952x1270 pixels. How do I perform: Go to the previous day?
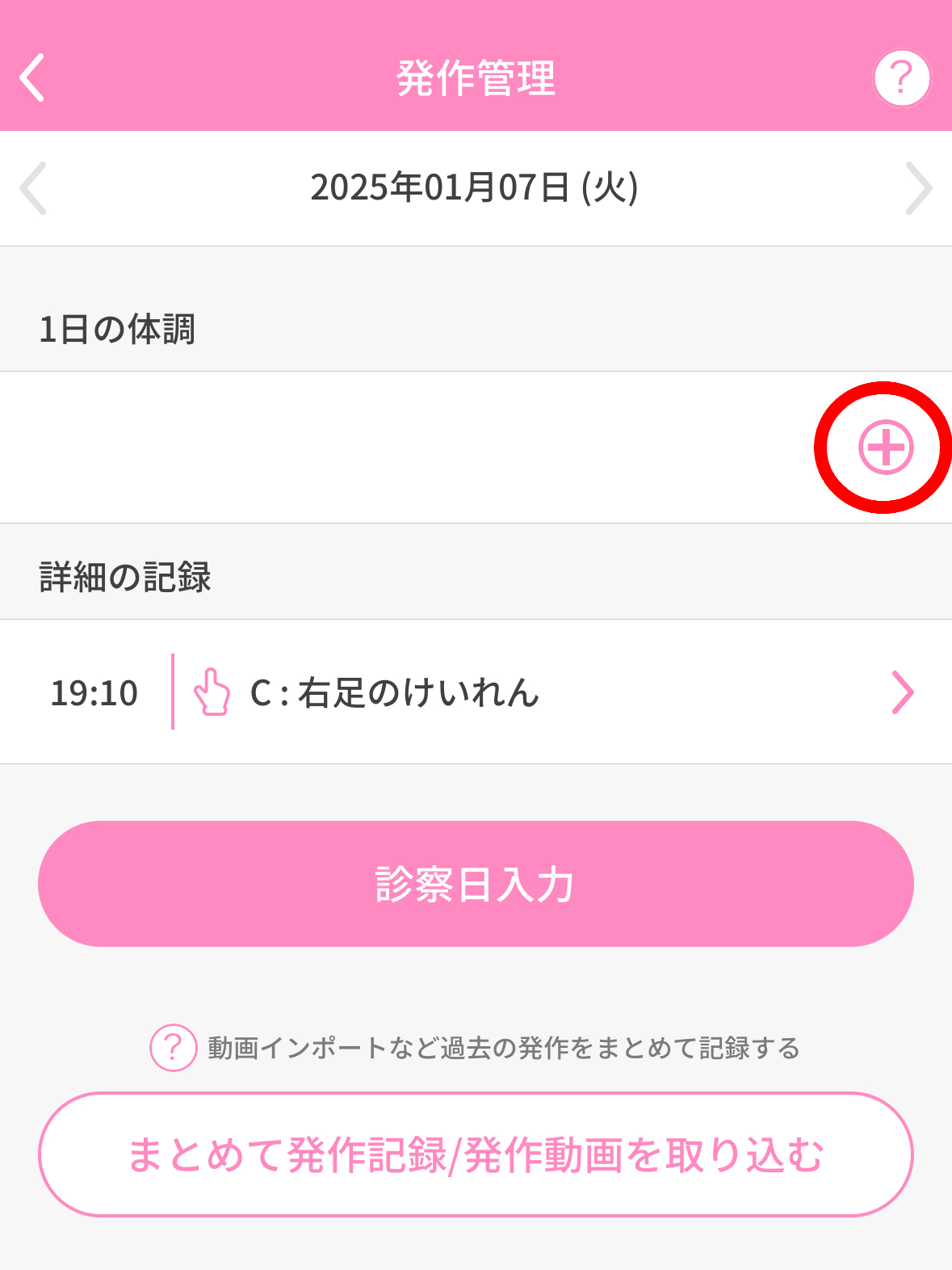(x=33, y=188)
